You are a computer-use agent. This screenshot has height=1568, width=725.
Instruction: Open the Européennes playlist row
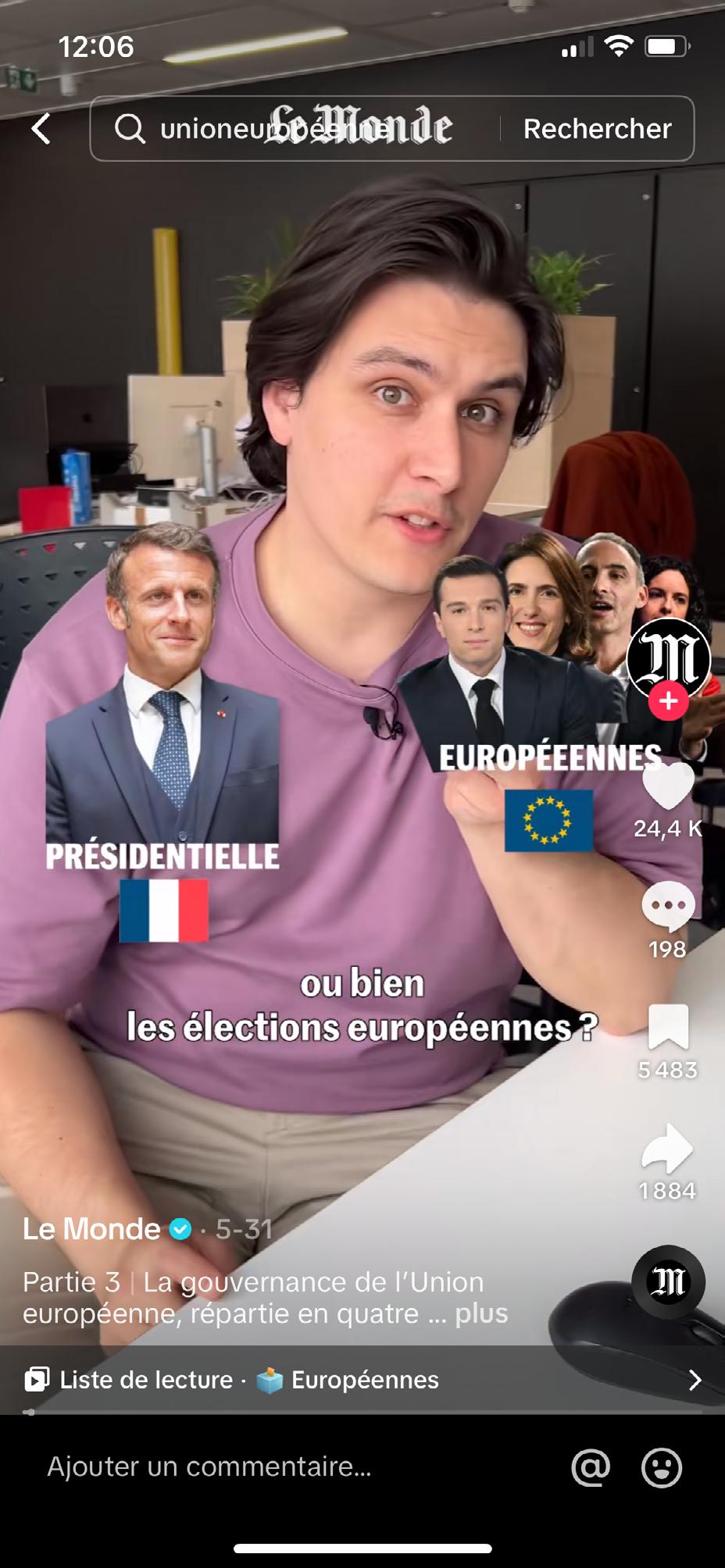(362, 1380)
